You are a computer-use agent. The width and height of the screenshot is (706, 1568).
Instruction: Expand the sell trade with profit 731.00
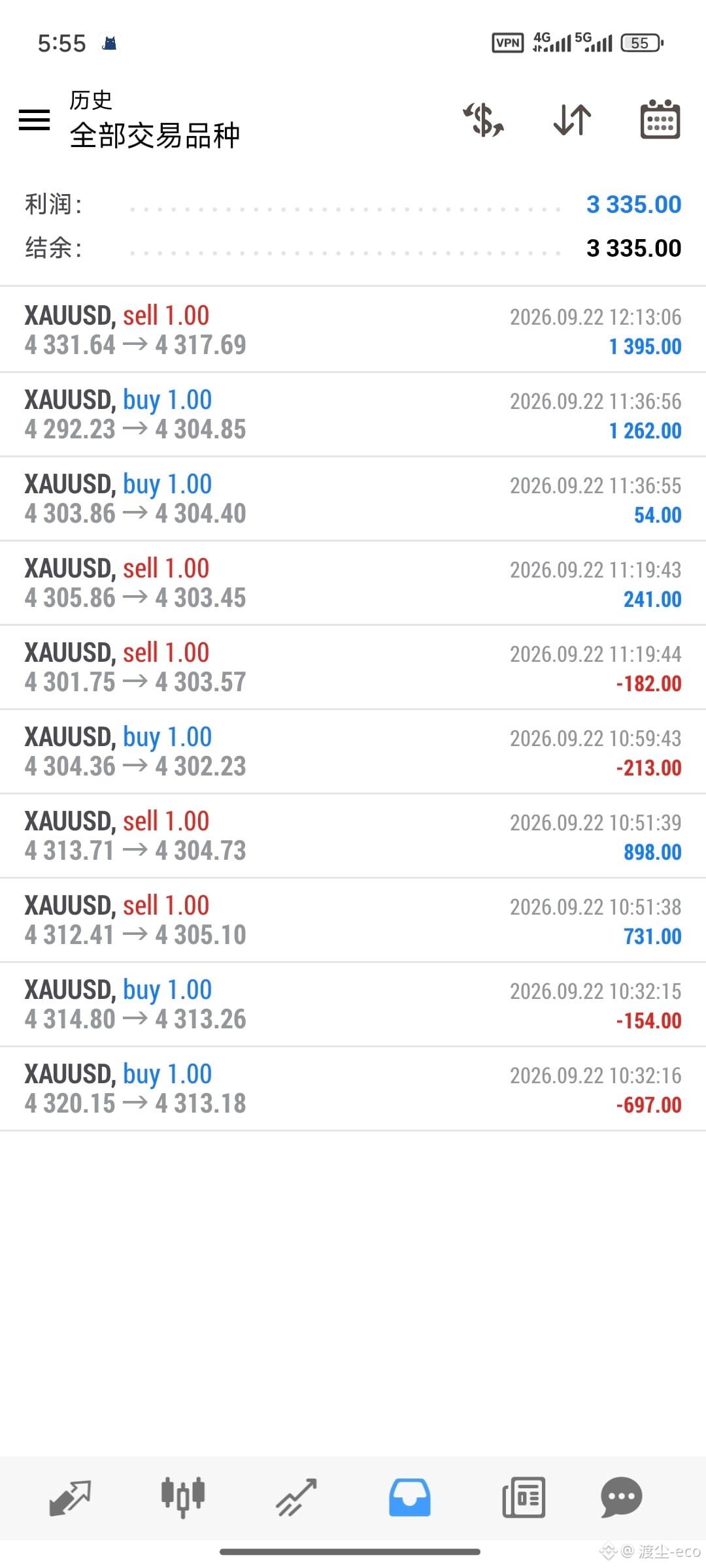[353, 920]
